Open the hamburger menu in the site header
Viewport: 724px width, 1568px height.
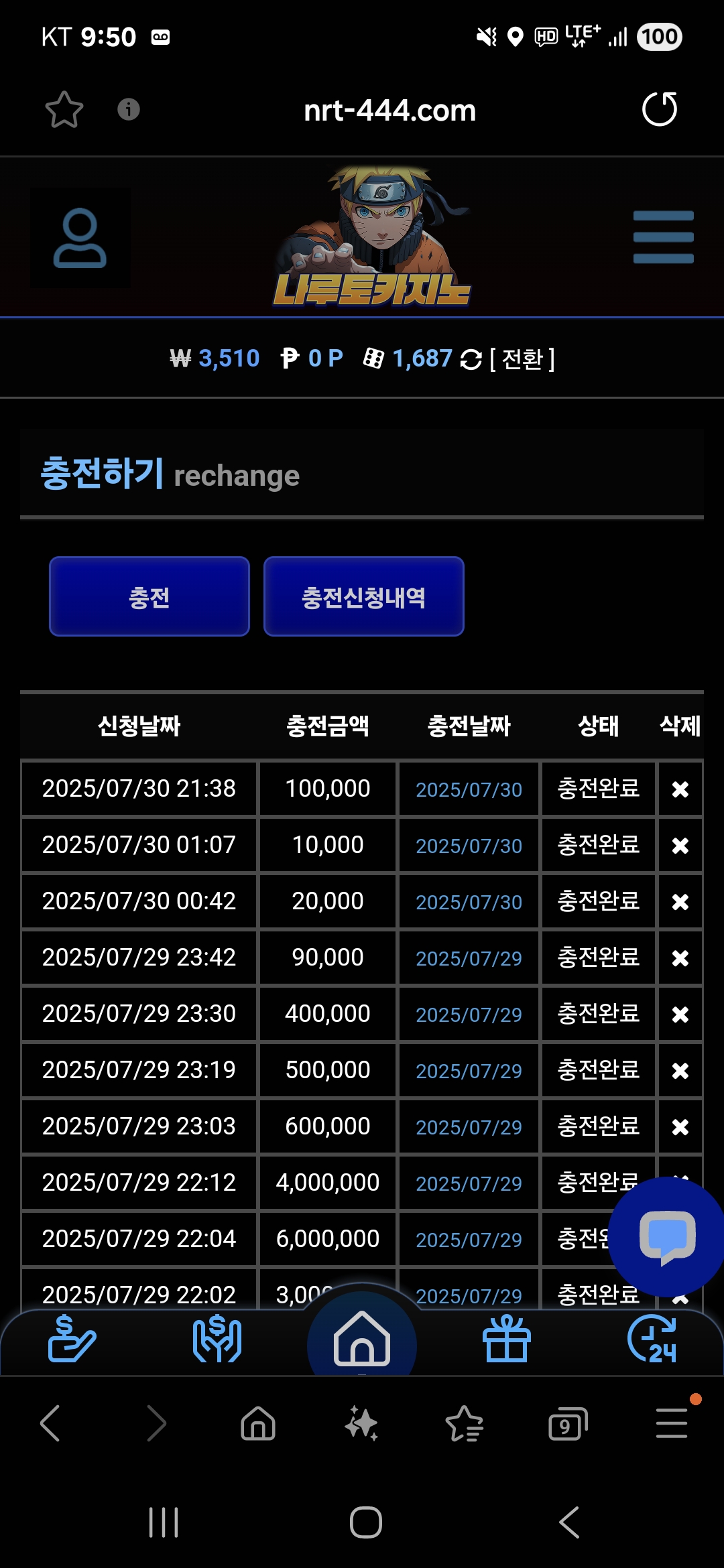click(x=663, y=237)
